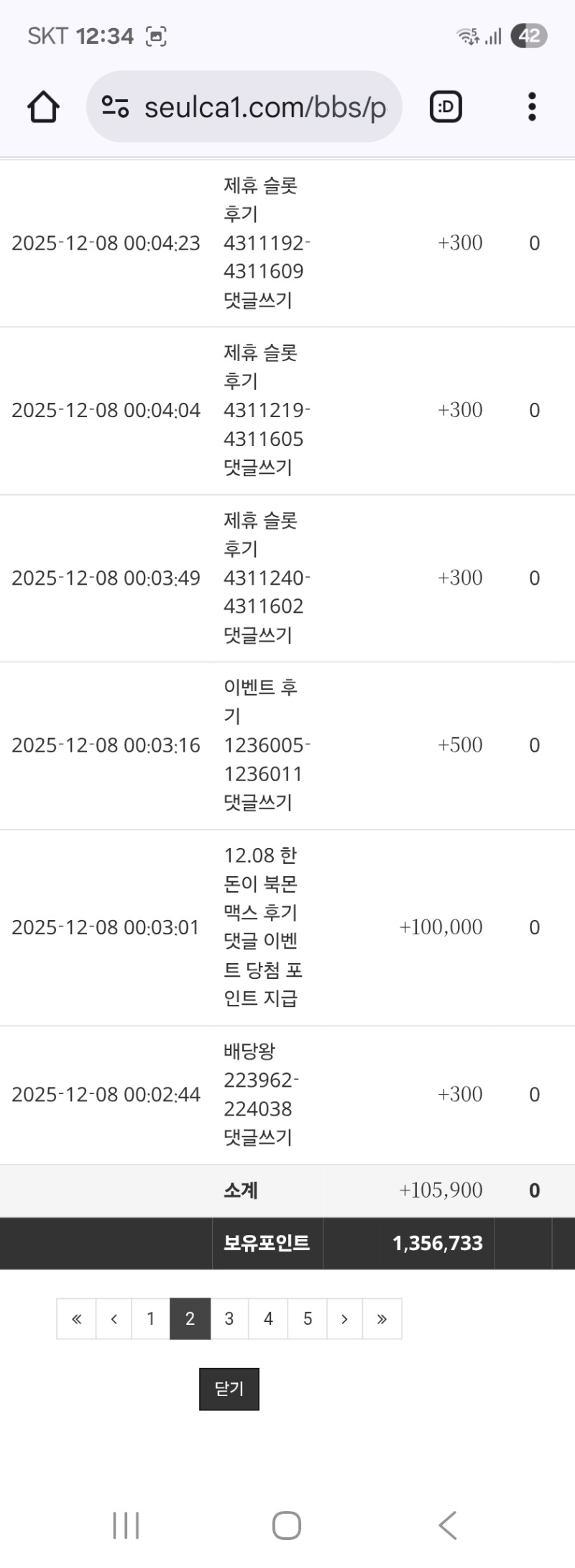Go to the previous page arrow
The width and height of the screenshot is (575, 1568).
[114, 1318]
